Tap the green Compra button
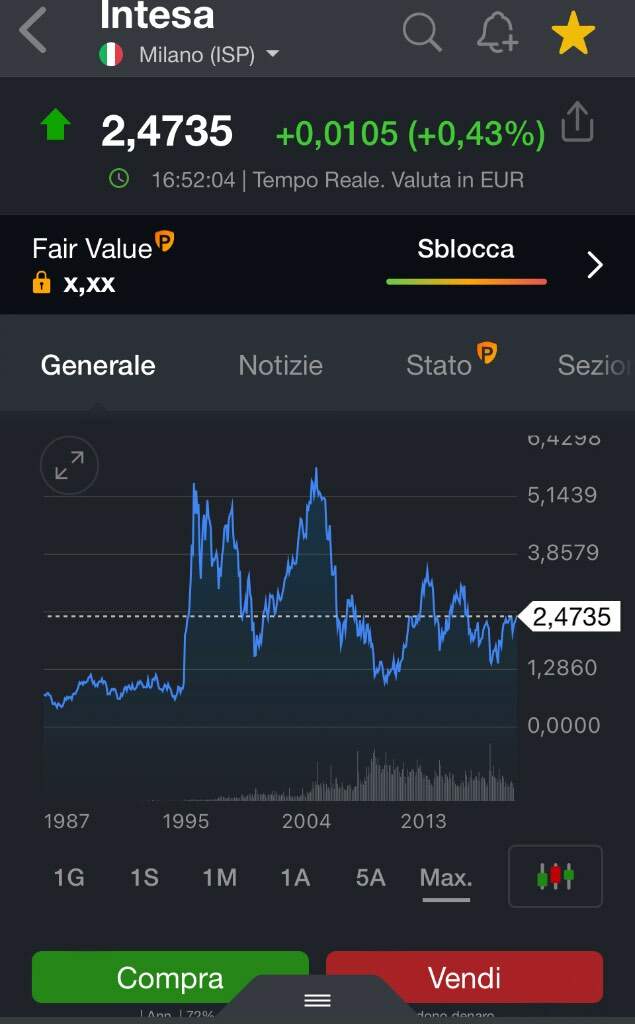The image size is (635, 1024). click(x=170, y=977)
